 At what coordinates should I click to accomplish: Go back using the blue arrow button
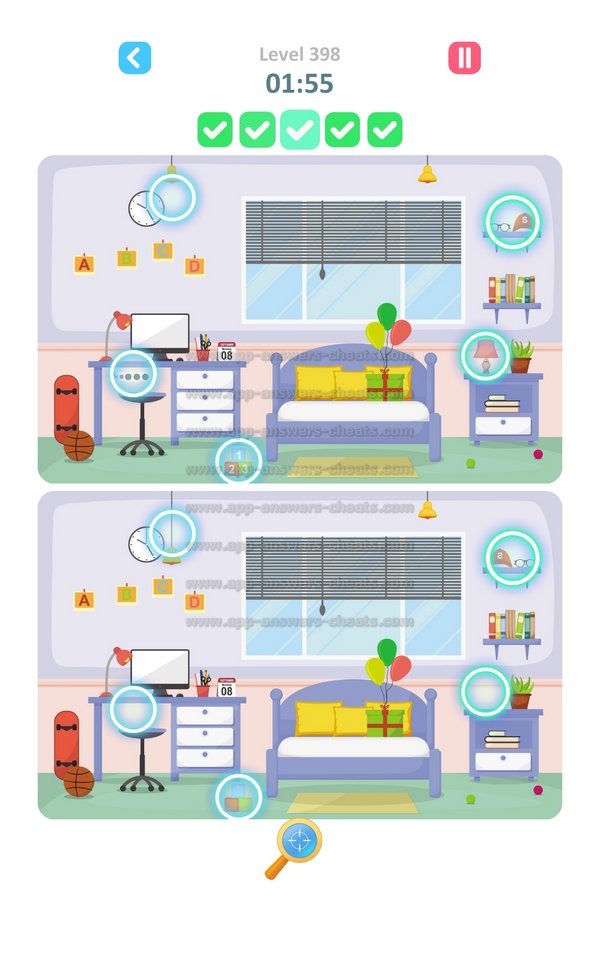135,58
